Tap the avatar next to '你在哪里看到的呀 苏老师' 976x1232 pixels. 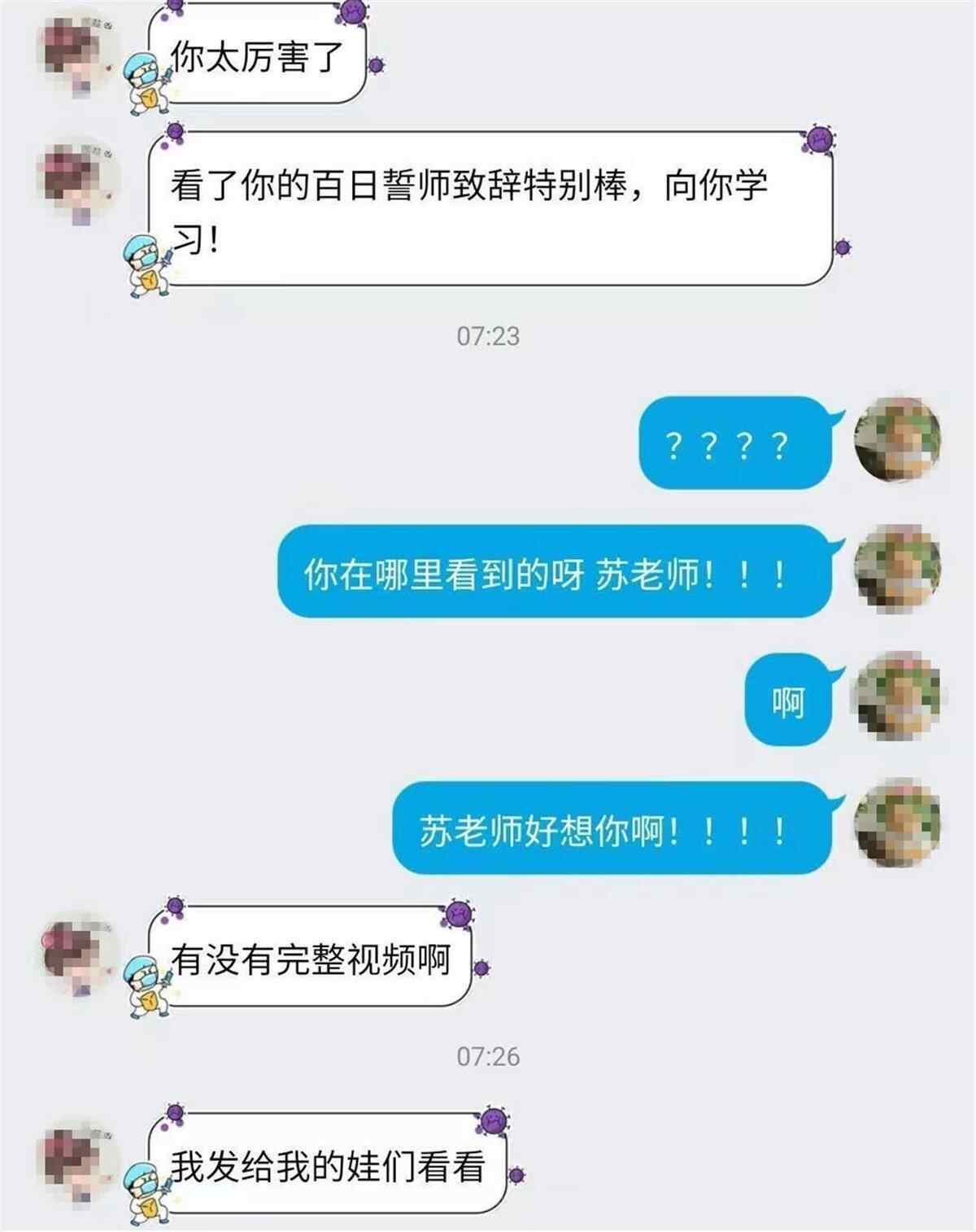pyautogui.click(x=898, y=568)
